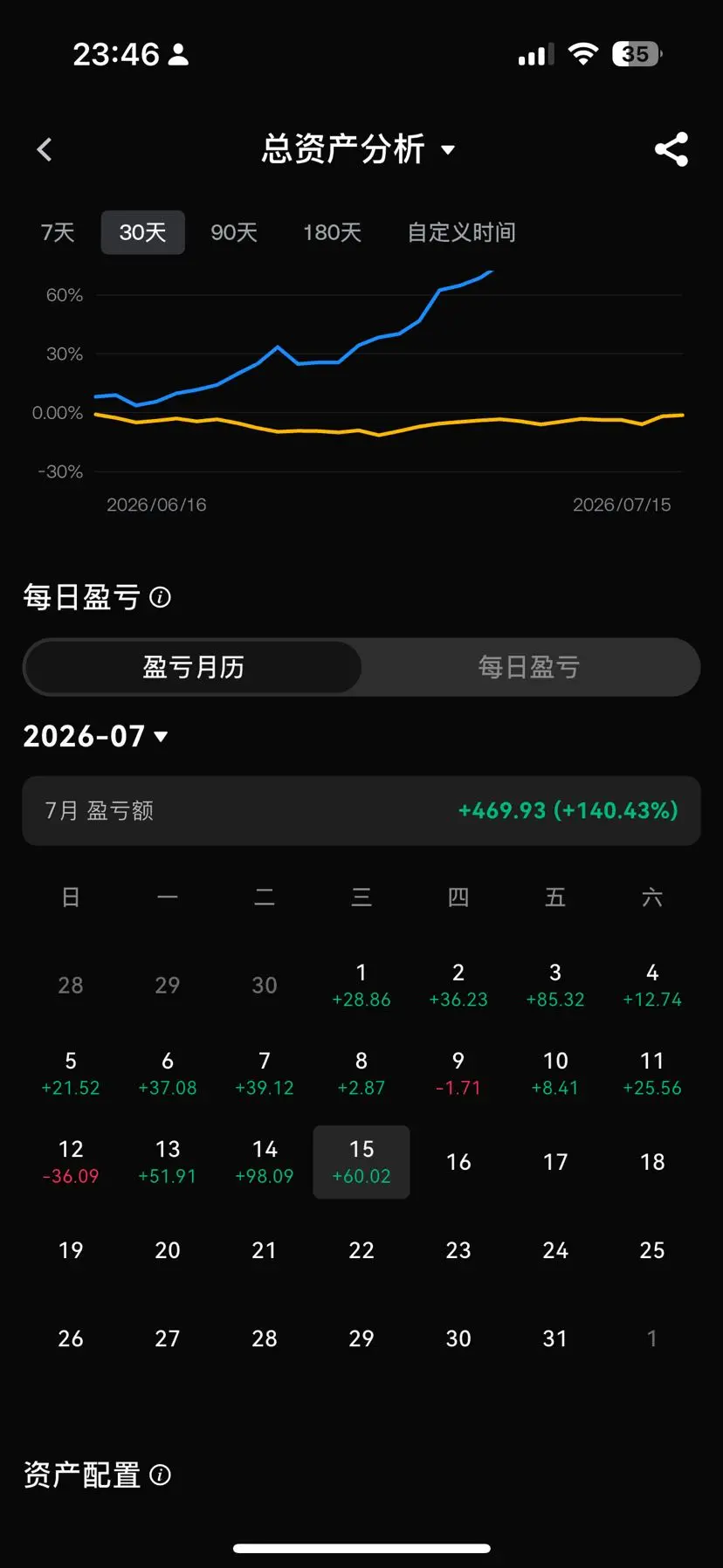This screenshot has height=1568, width=723.
Task: Open info icon beside 资产配置 heading
Action: (160, 1475)
